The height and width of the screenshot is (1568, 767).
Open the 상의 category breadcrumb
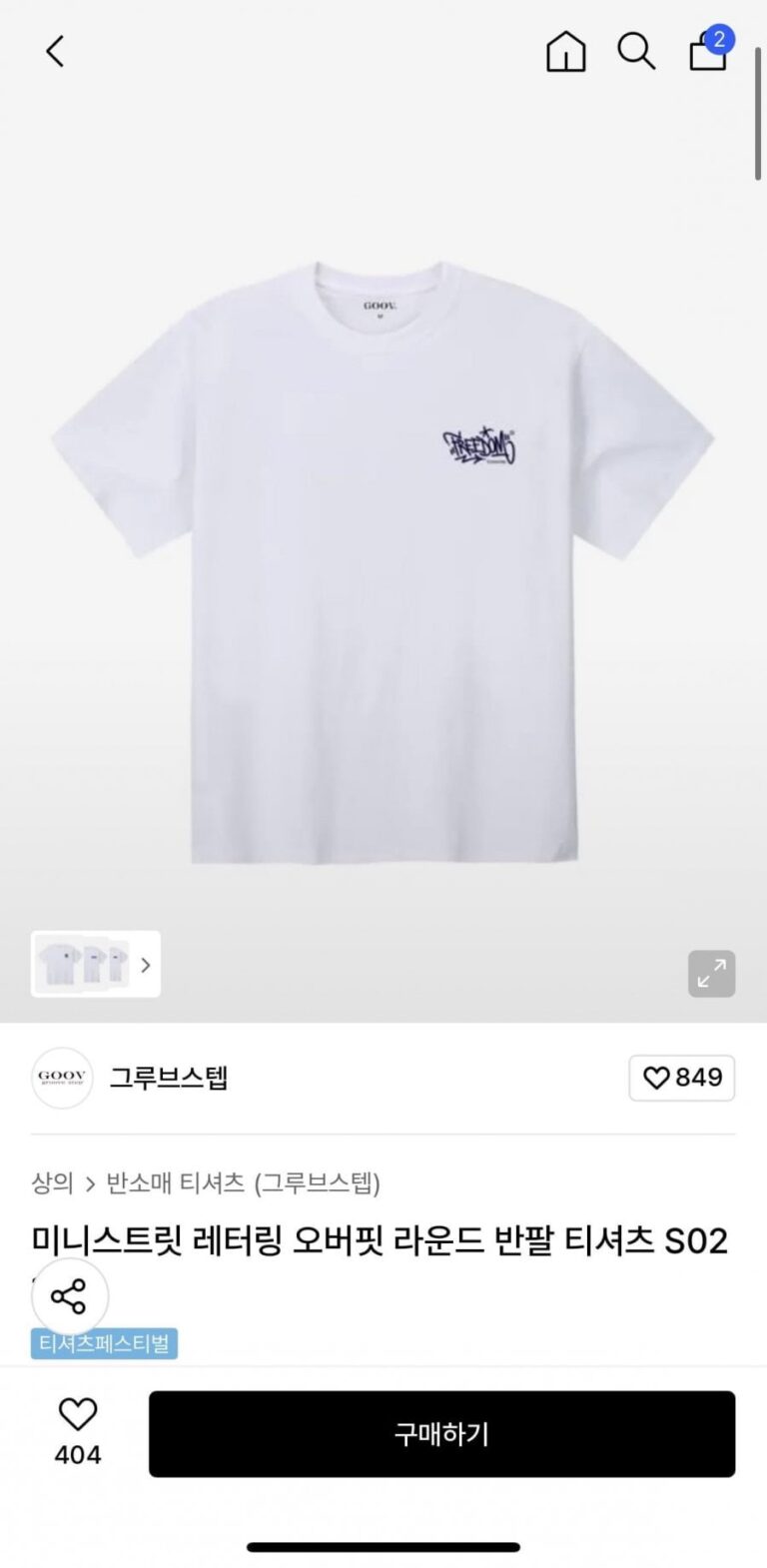coord(53,1183)
